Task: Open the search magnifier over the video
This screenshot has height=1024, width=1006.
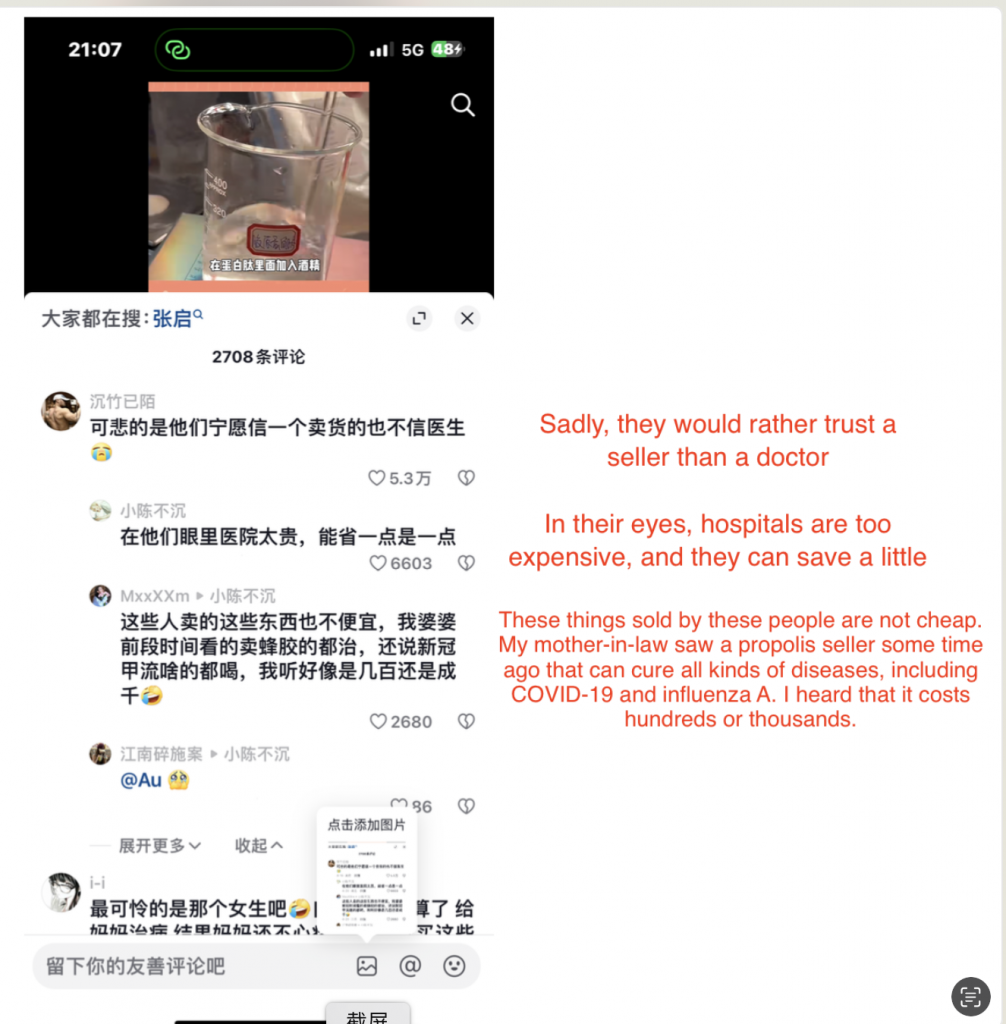Action: coord(462,105)
